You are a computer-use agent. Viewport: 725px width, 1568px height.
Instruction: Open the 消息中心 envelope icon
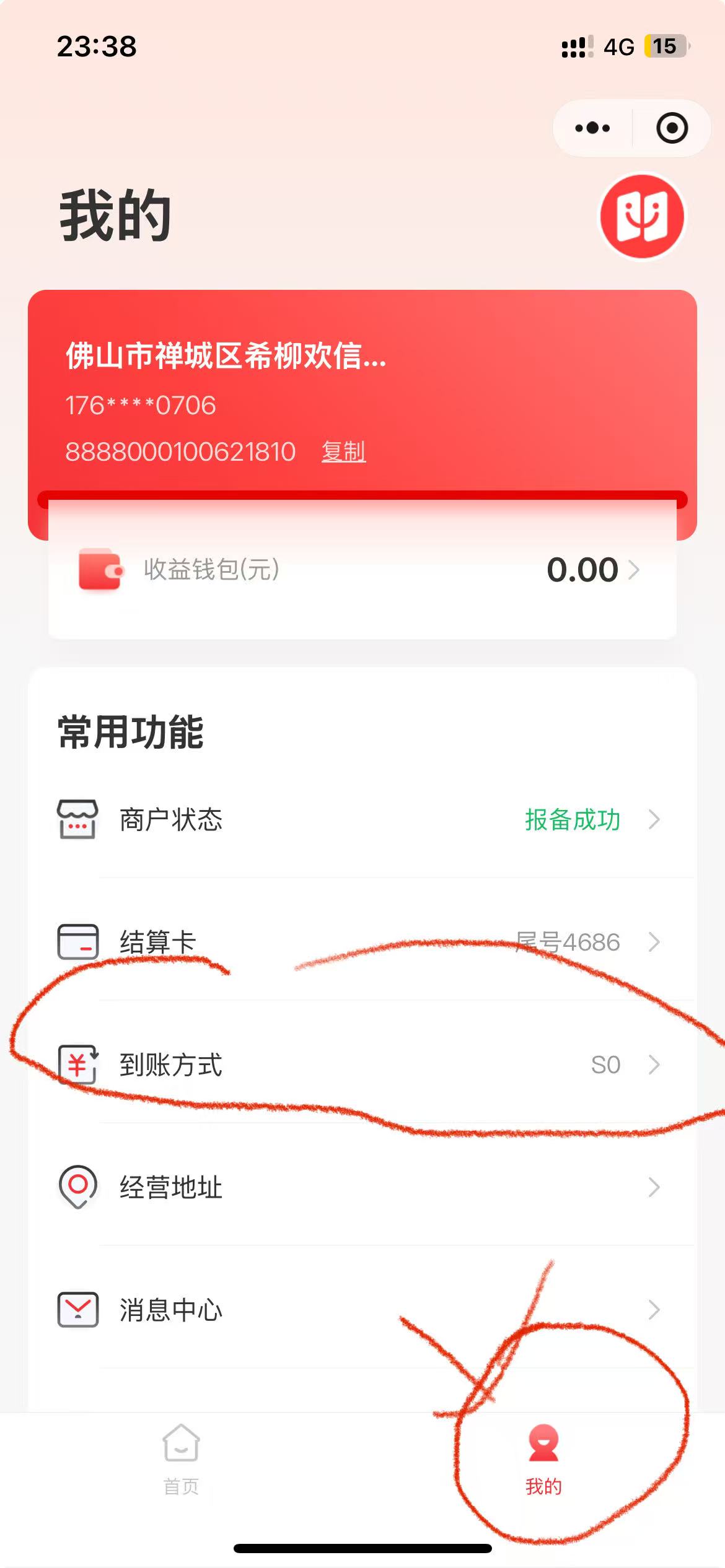(77, 1309)
